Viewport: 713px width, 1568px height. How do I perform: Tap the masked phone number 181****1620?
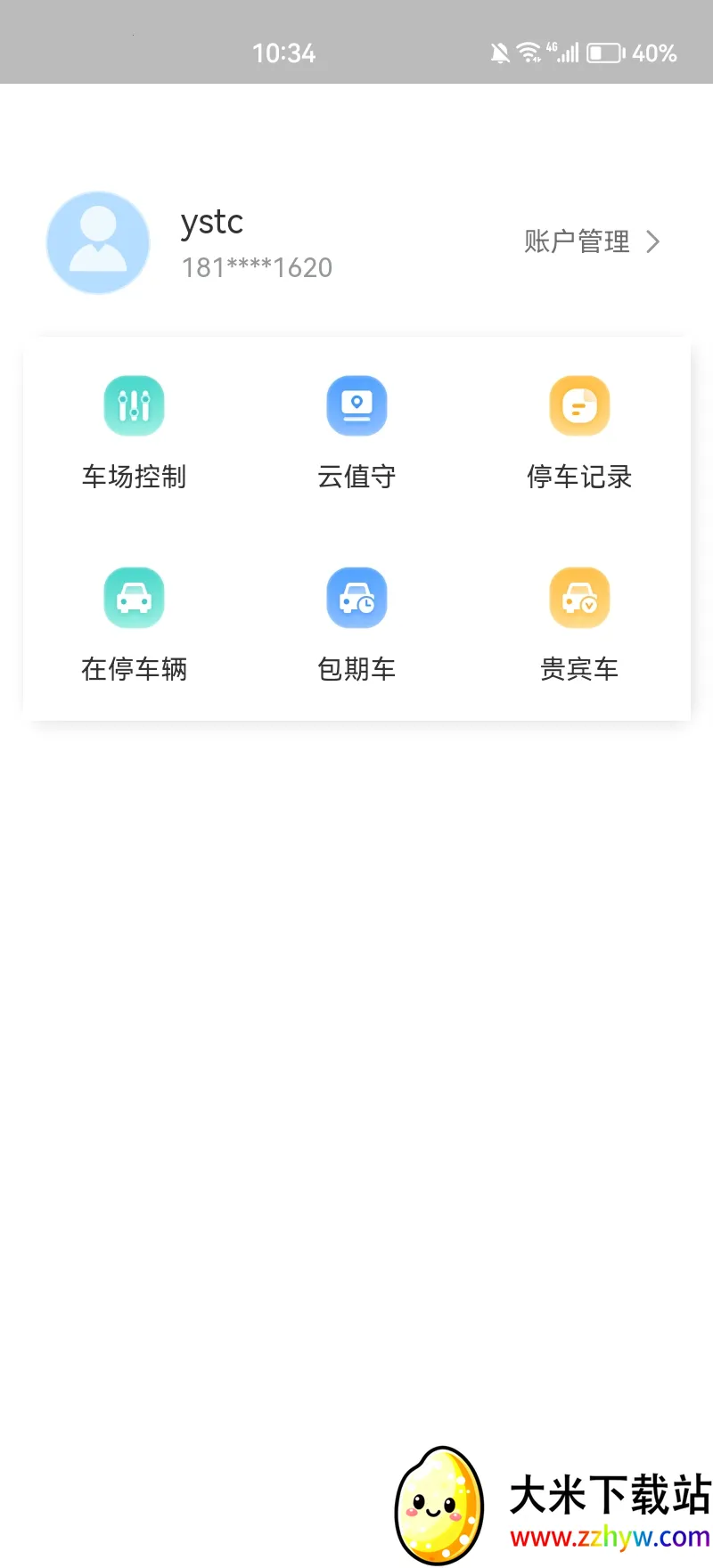click(257, 267)
